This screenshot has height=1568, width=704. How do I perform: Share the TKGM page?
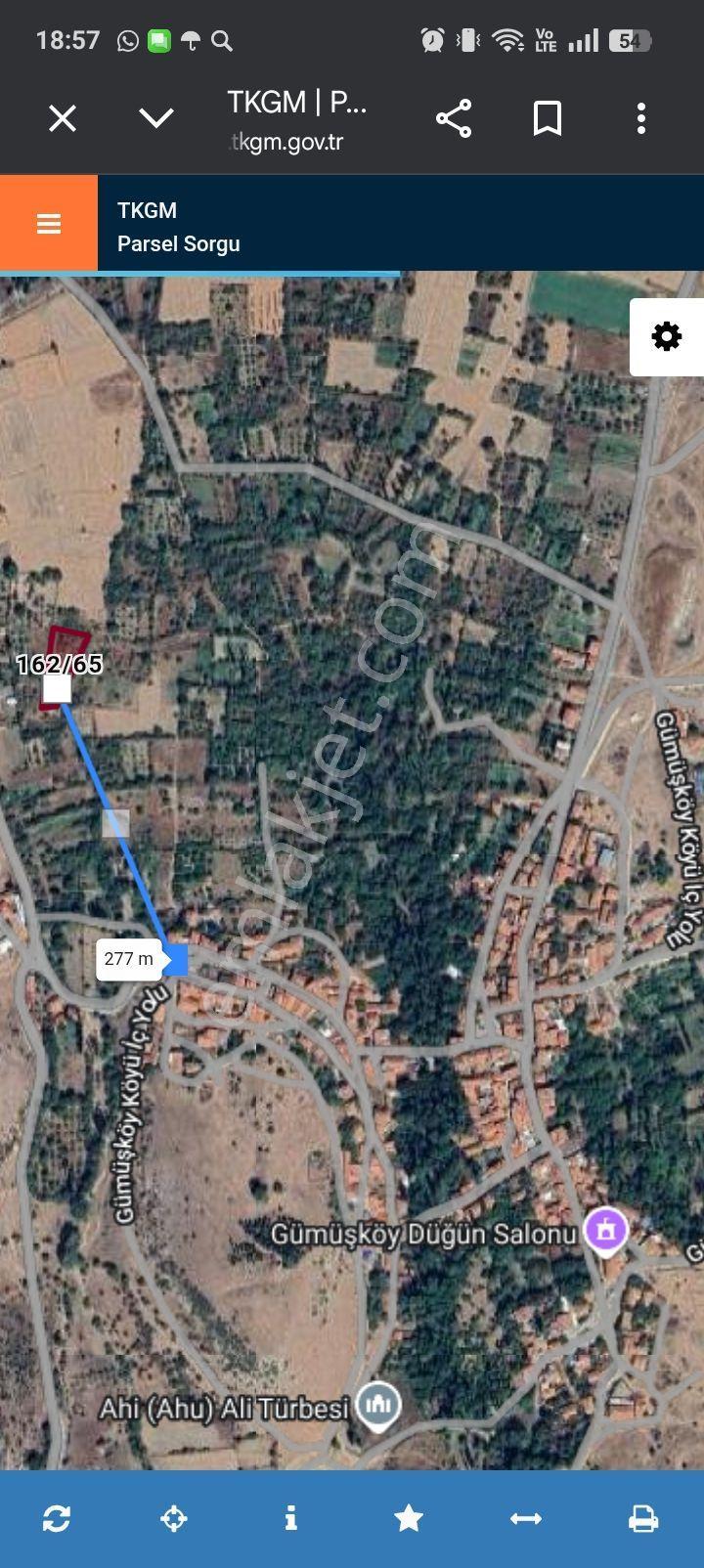point(454,118)
